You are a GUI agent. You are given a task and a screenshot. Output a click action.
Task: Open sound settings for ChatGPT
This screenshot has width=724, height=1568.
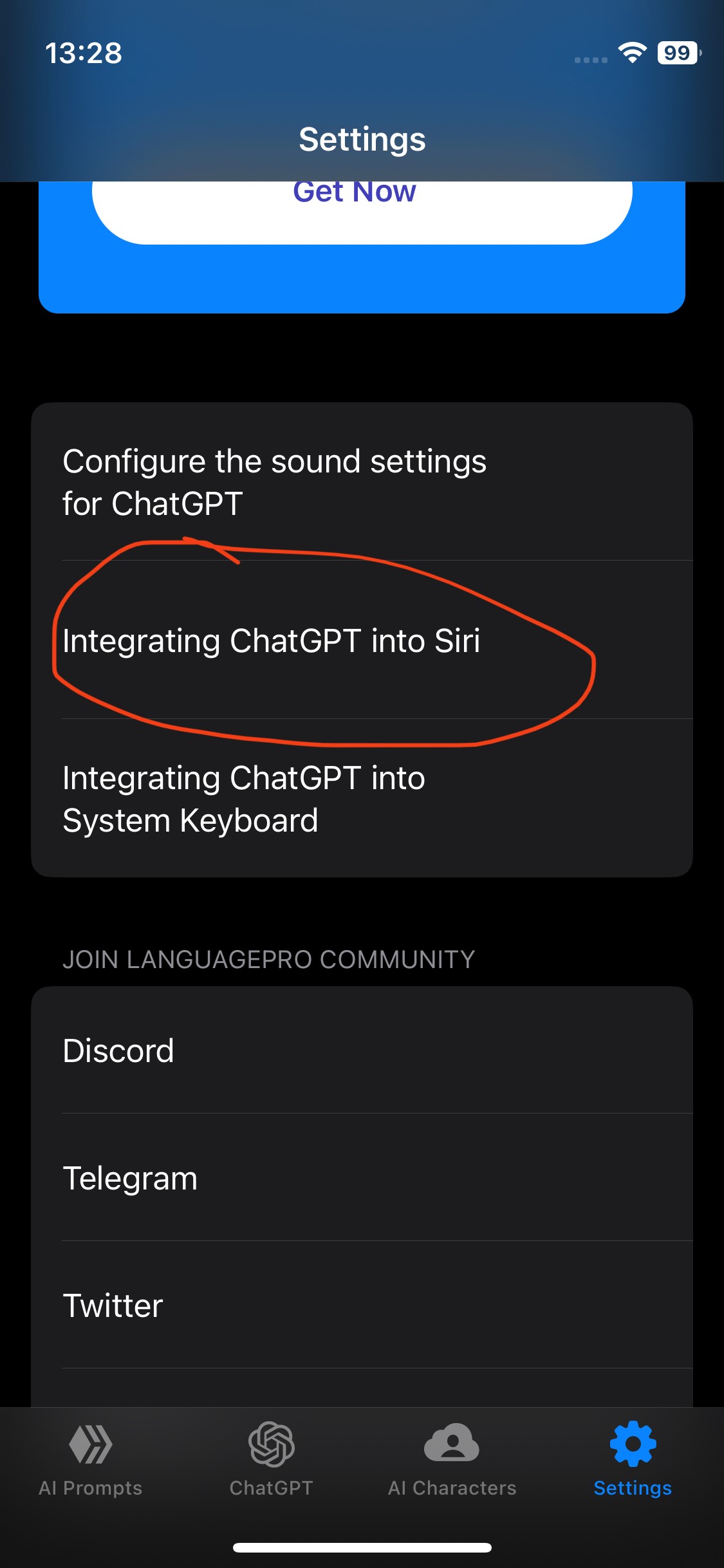[x=362, y=482]
